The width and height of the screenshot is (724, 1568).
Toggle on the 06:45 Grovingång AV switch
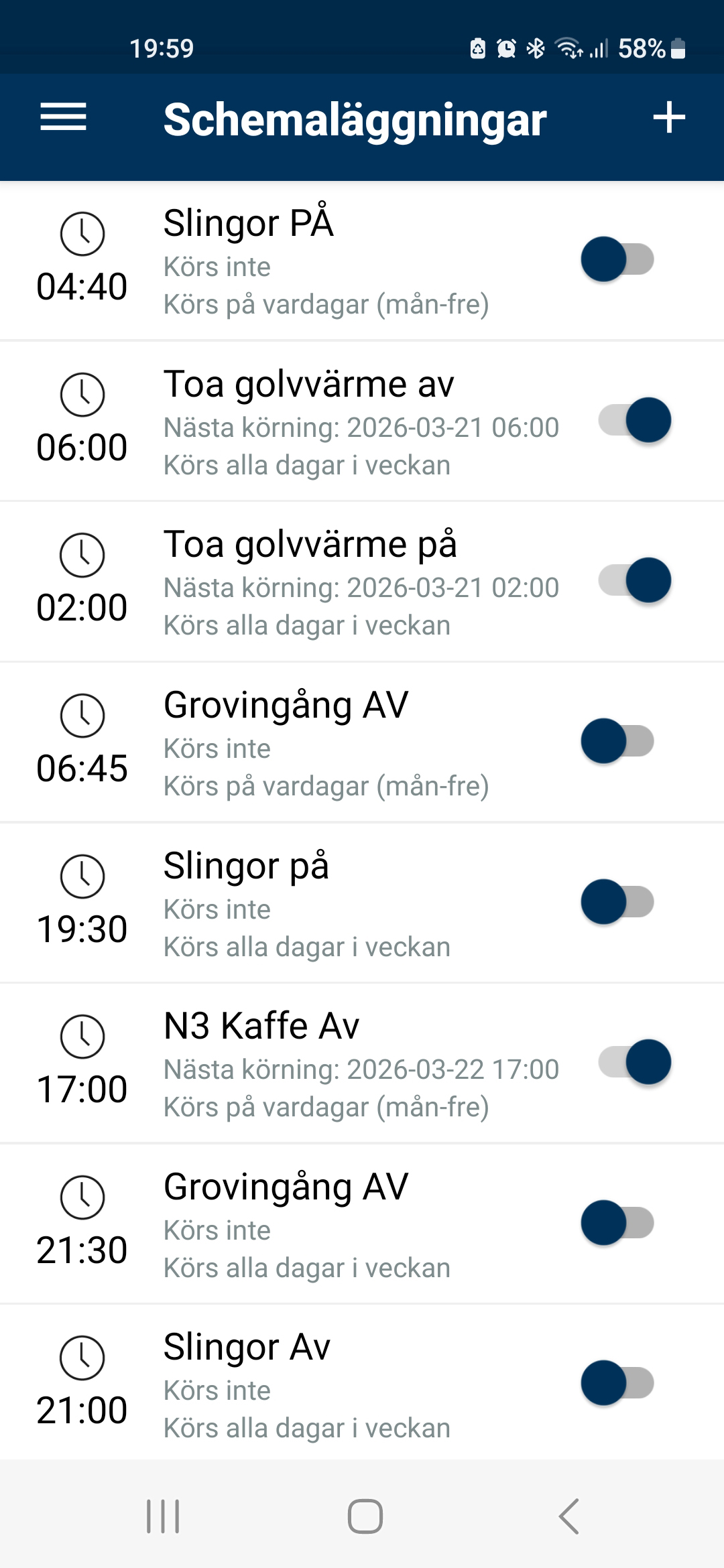(x=618, y=741)
